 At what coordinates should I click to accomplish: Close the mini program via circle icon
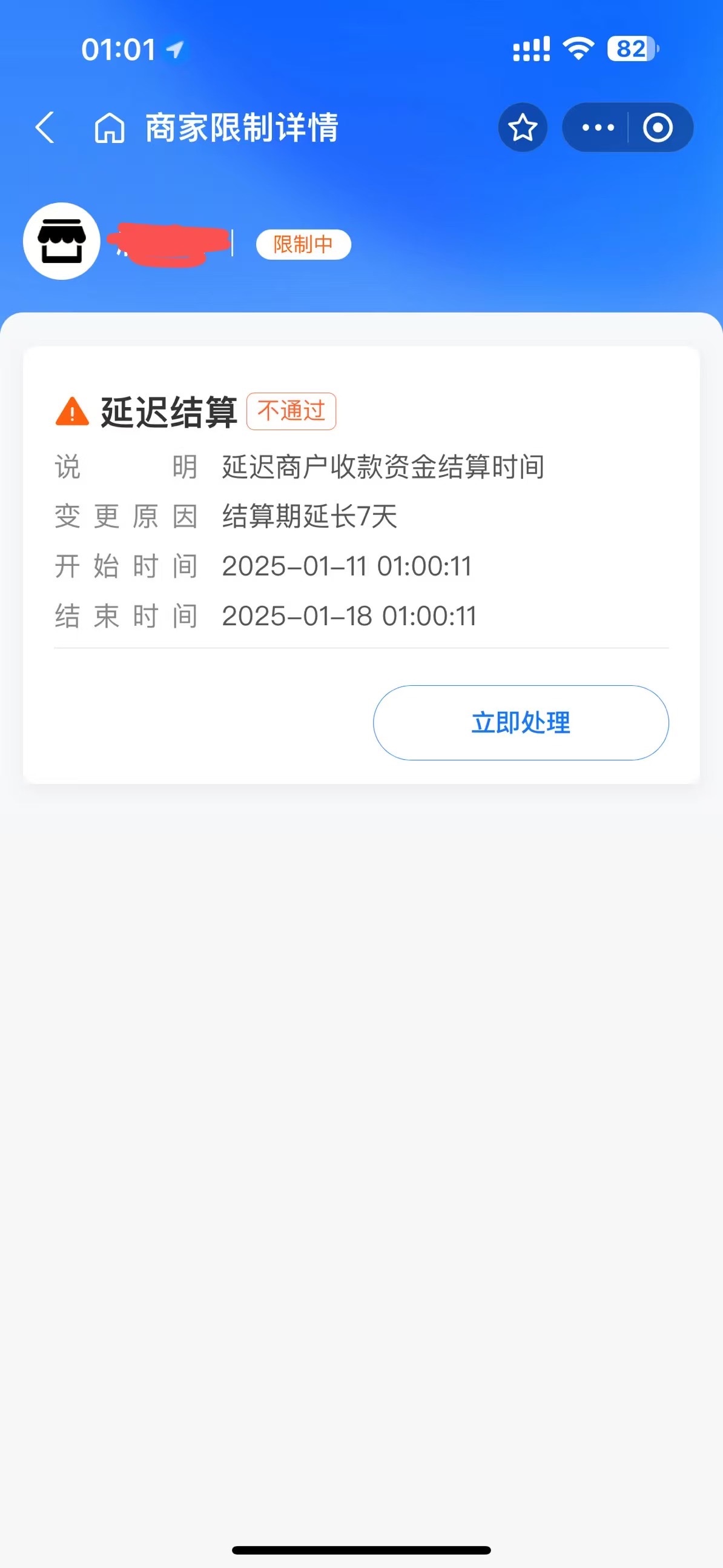(658, 128)
